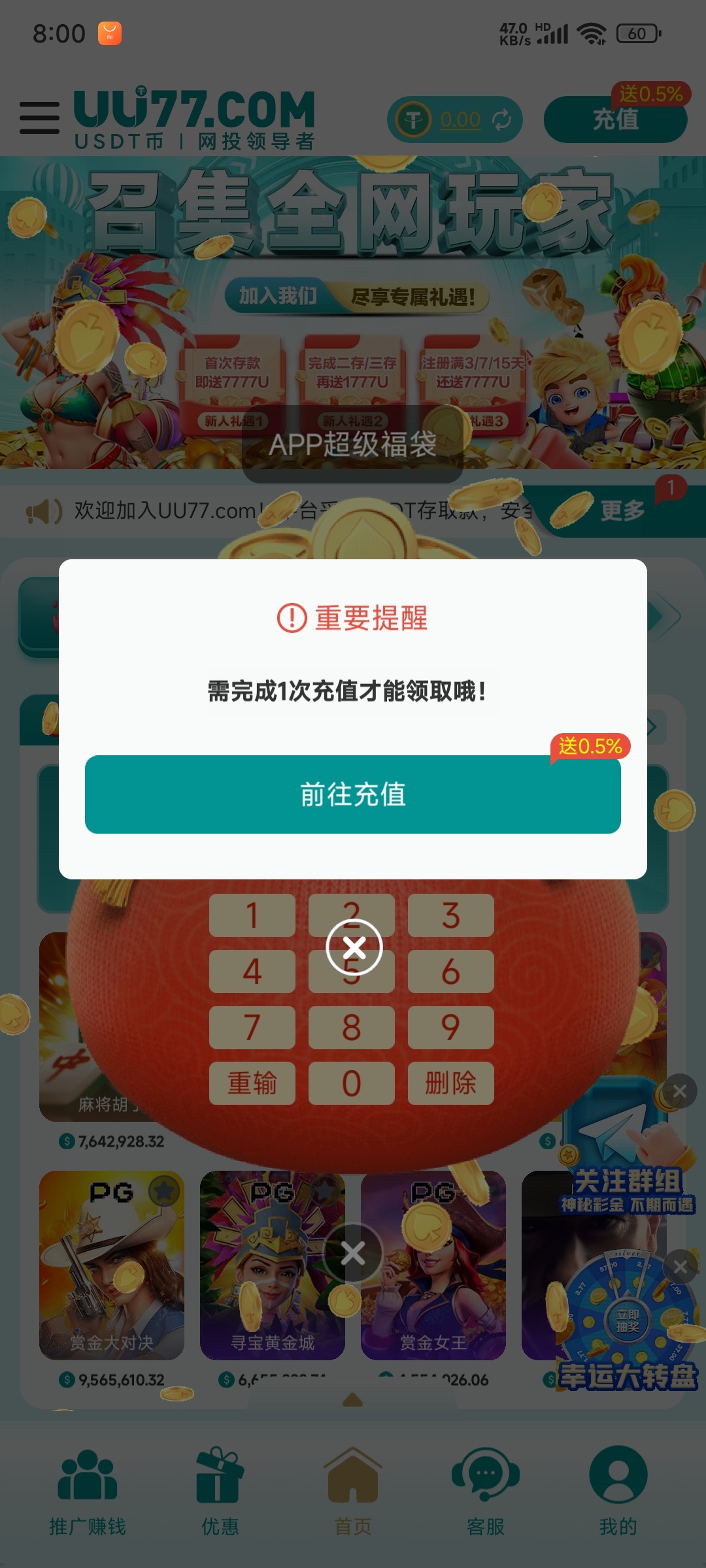Tap the number 9 key
The height and width of the screenshot is (1568, 706).
450,1028
